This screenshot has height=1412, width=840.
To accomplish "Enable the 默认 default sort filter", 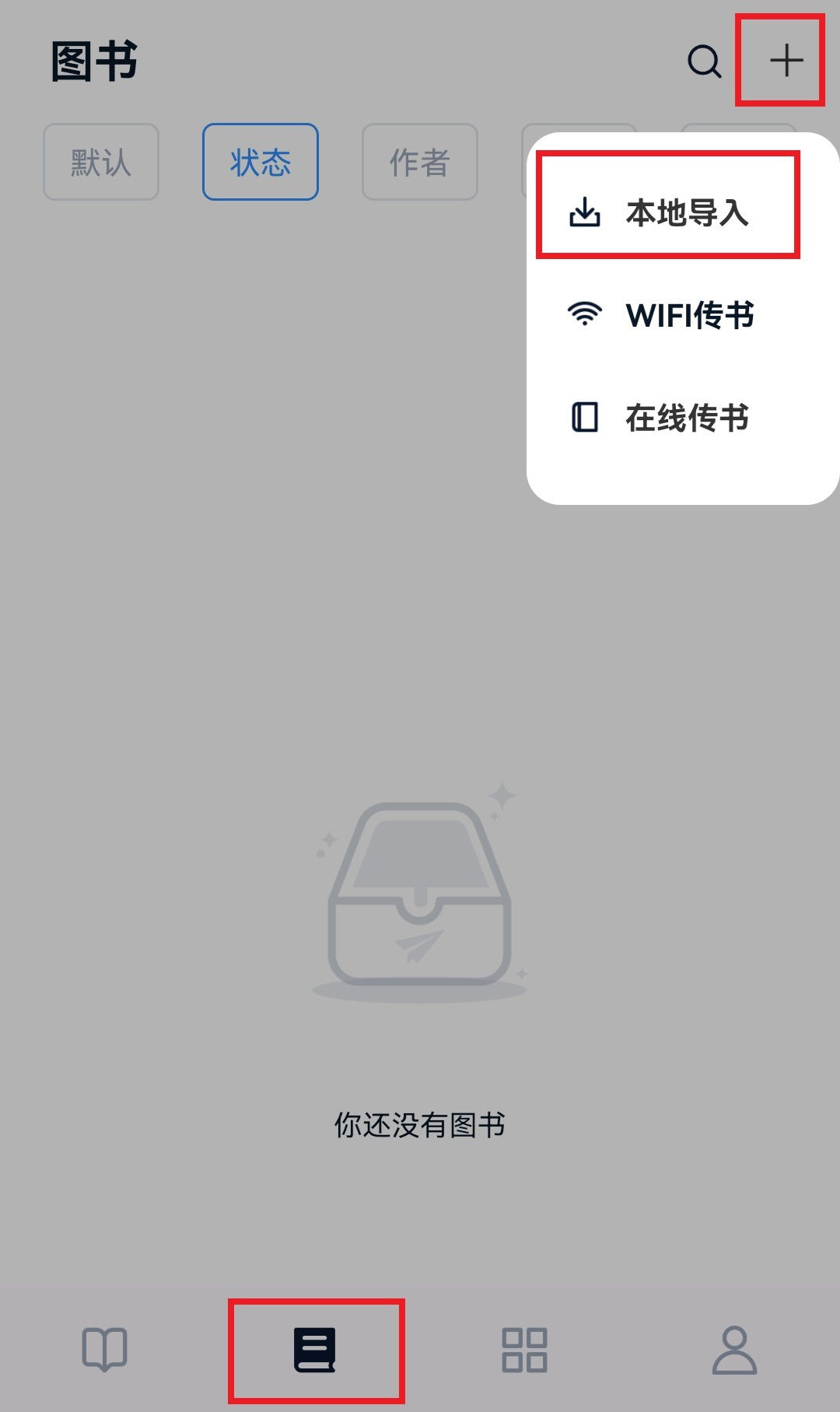I will click(x=100, y=161).
